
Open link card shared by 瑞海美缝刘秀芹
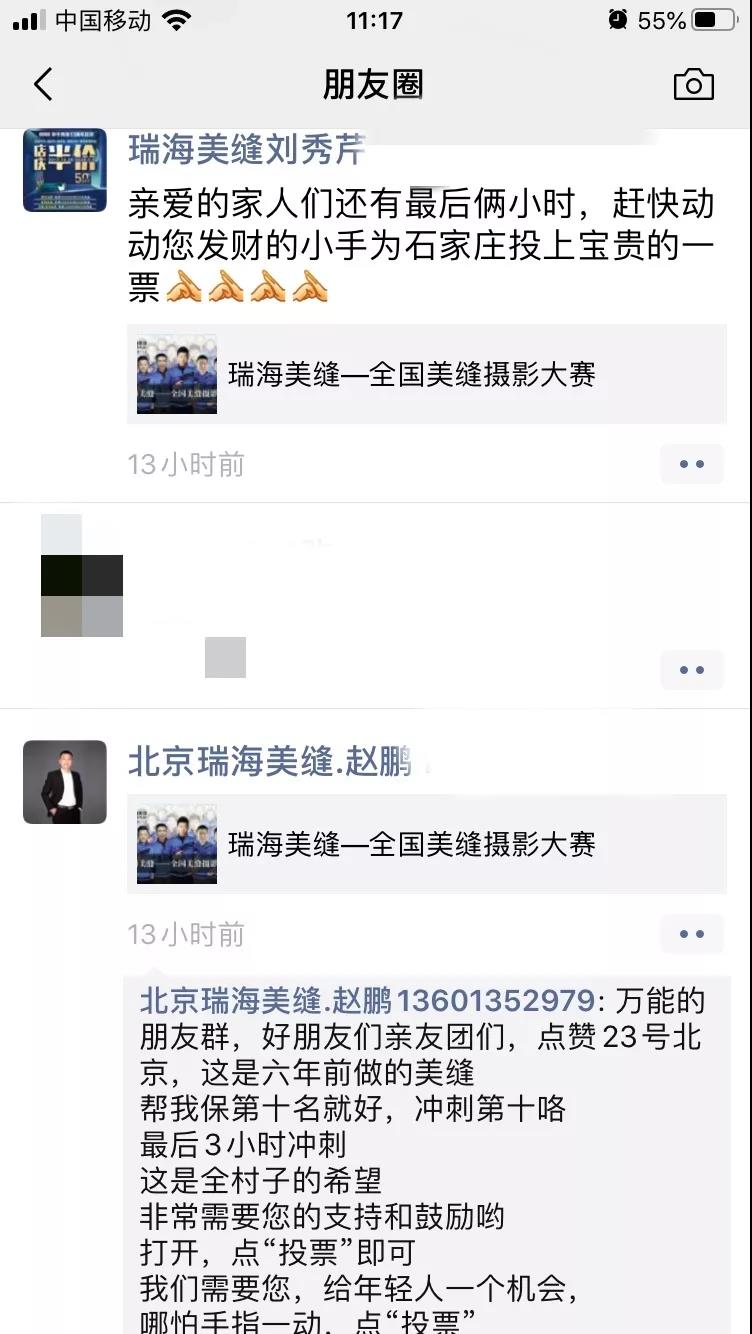pyautogui.click(x=427, y=374)
